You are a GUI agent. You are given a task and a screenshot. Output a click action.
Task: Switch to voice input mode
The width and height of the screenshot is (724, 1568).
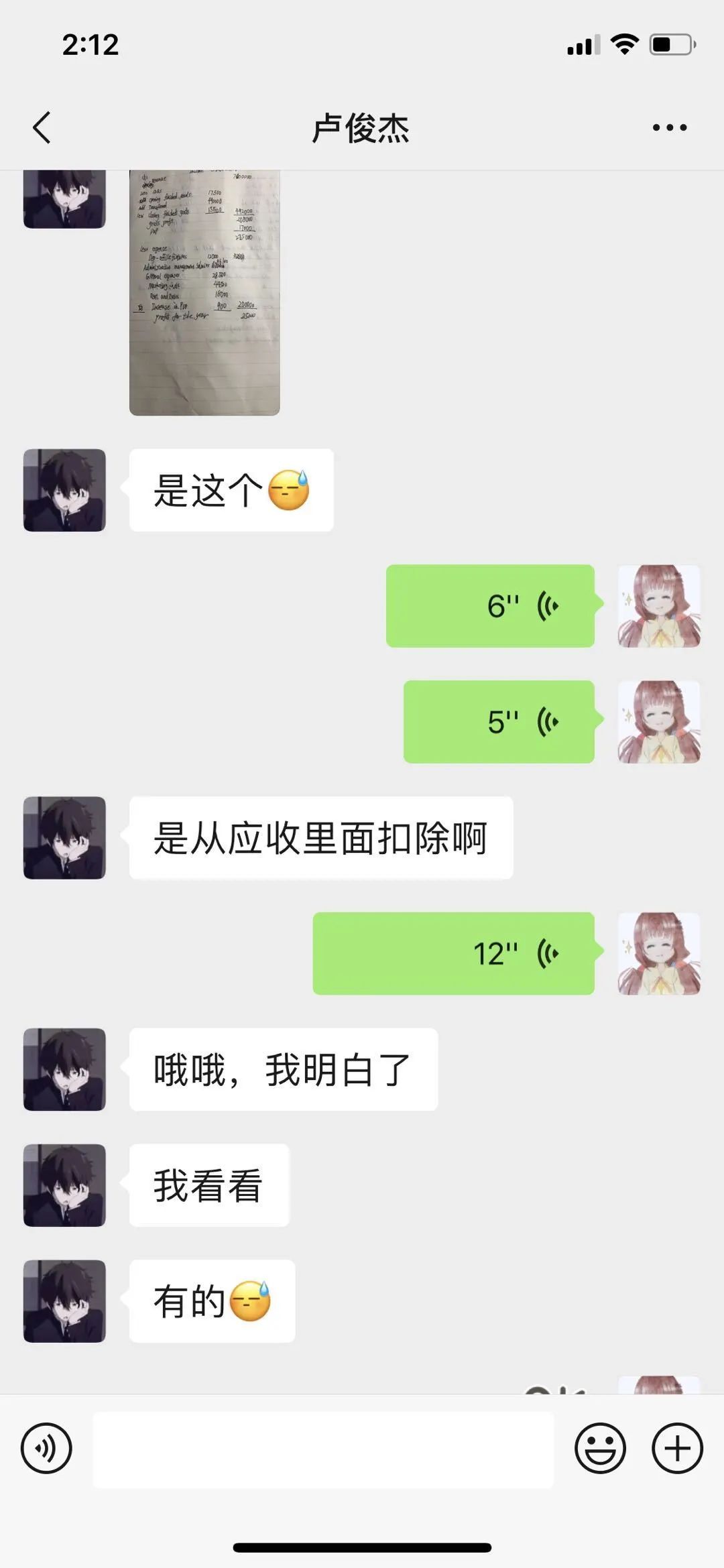(x=46, y=1448)
